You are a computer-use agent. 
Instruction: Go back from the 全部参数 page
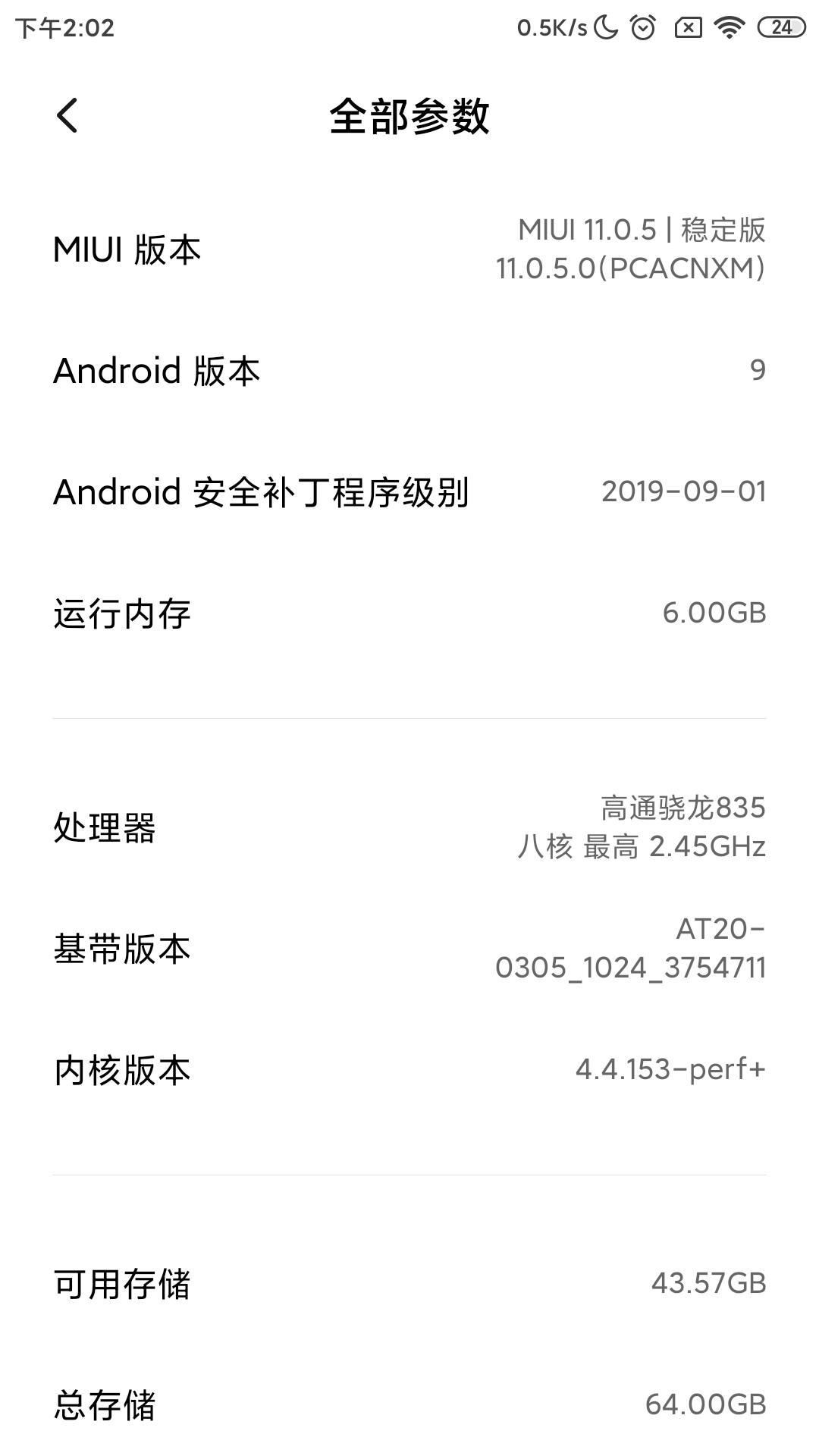(x=67, y=116)
